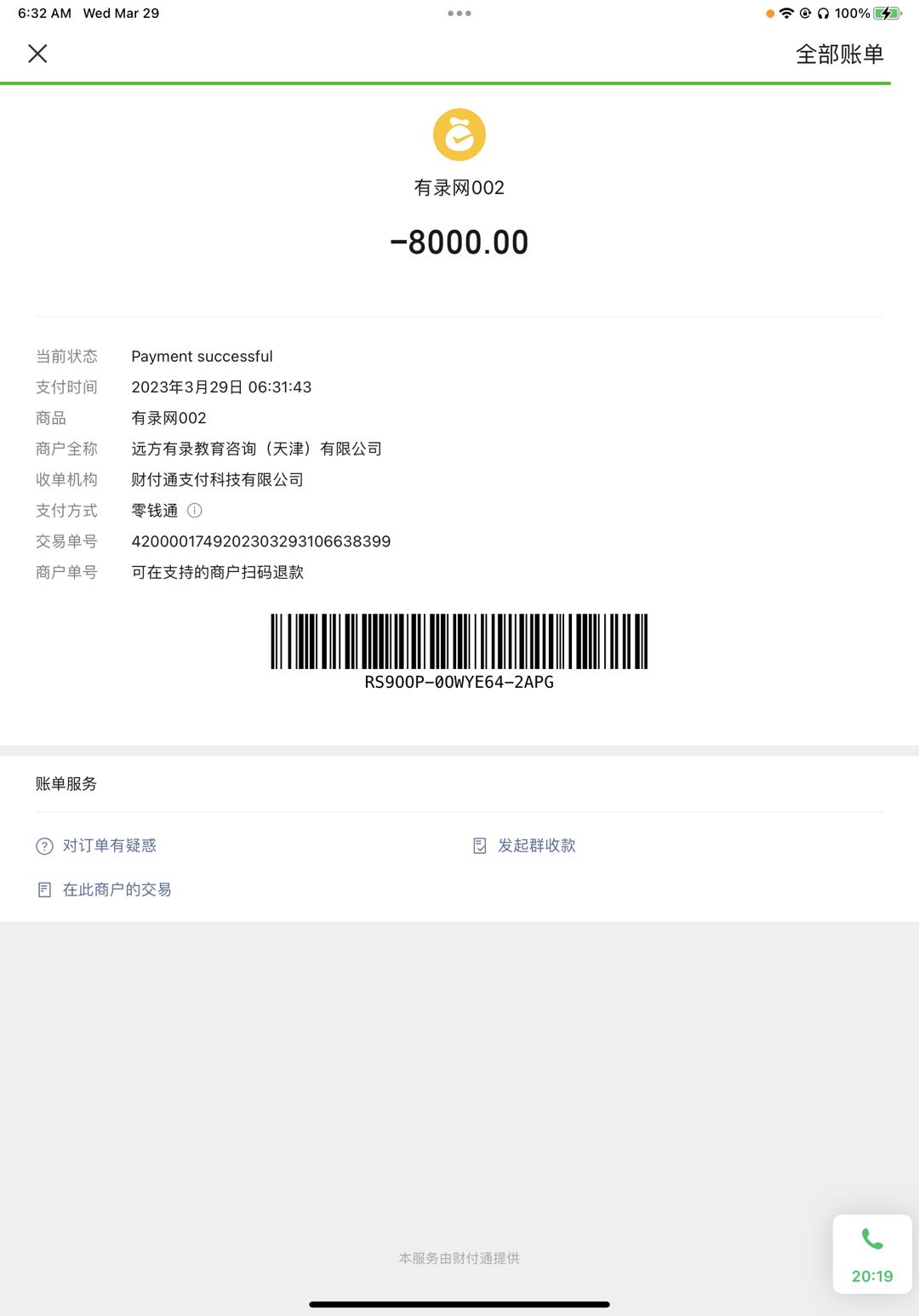Close the payment details page
This screenshot has height=1316, width=919.
pyautogui.click(x=37, y=54)
